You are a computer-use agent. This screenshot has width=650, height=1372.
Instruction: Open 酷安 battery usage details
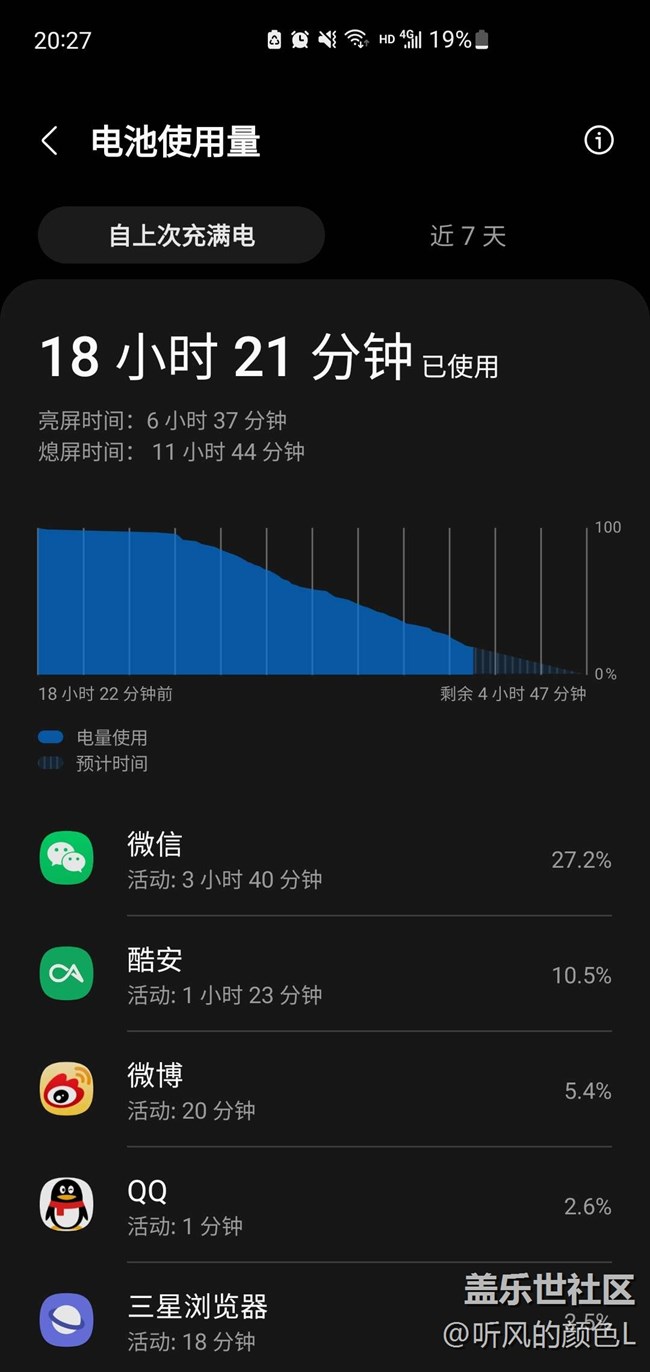pyautogui.click(x=325, y=975)
